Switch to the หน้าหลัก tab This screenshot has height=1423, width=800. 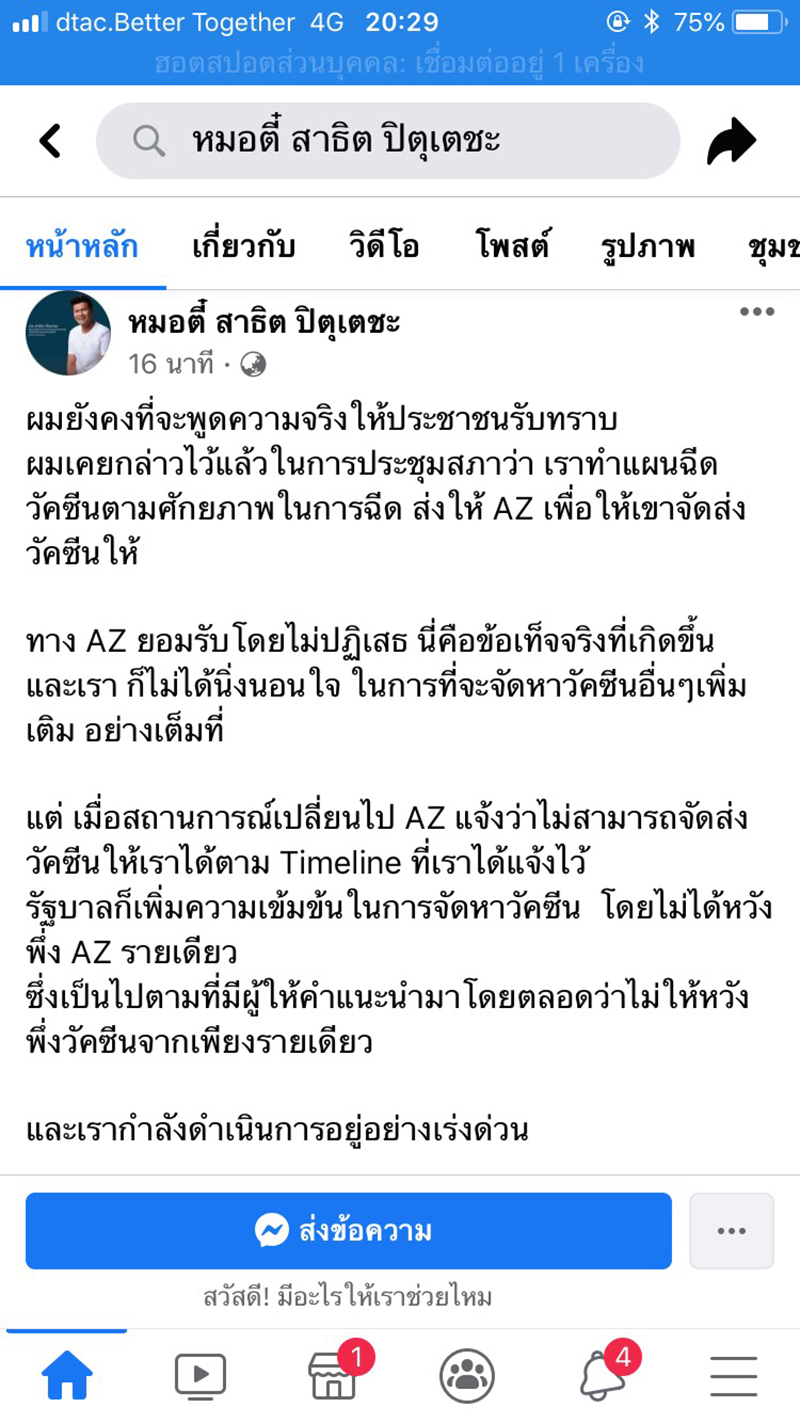point(82,246)
